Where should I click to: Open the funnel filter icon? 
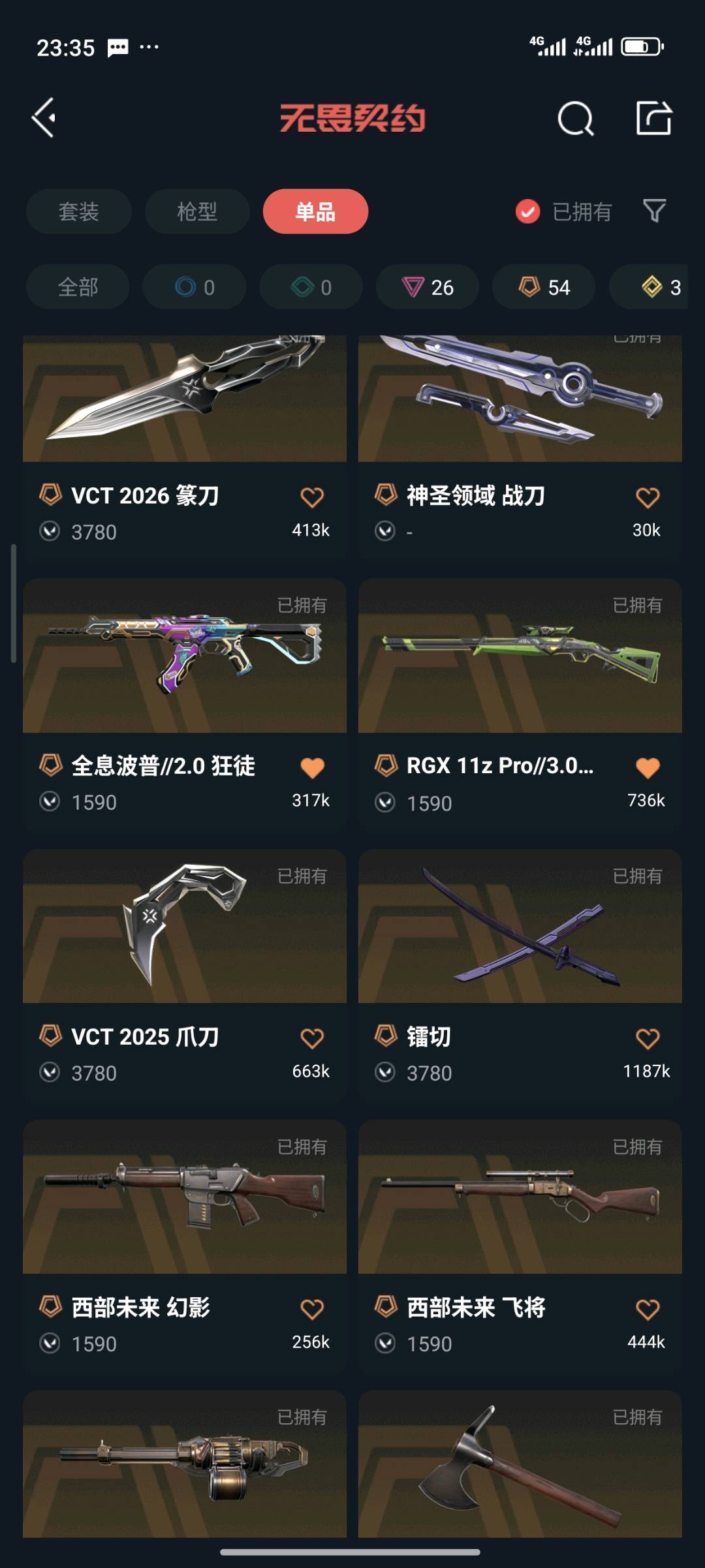point(654,211)
